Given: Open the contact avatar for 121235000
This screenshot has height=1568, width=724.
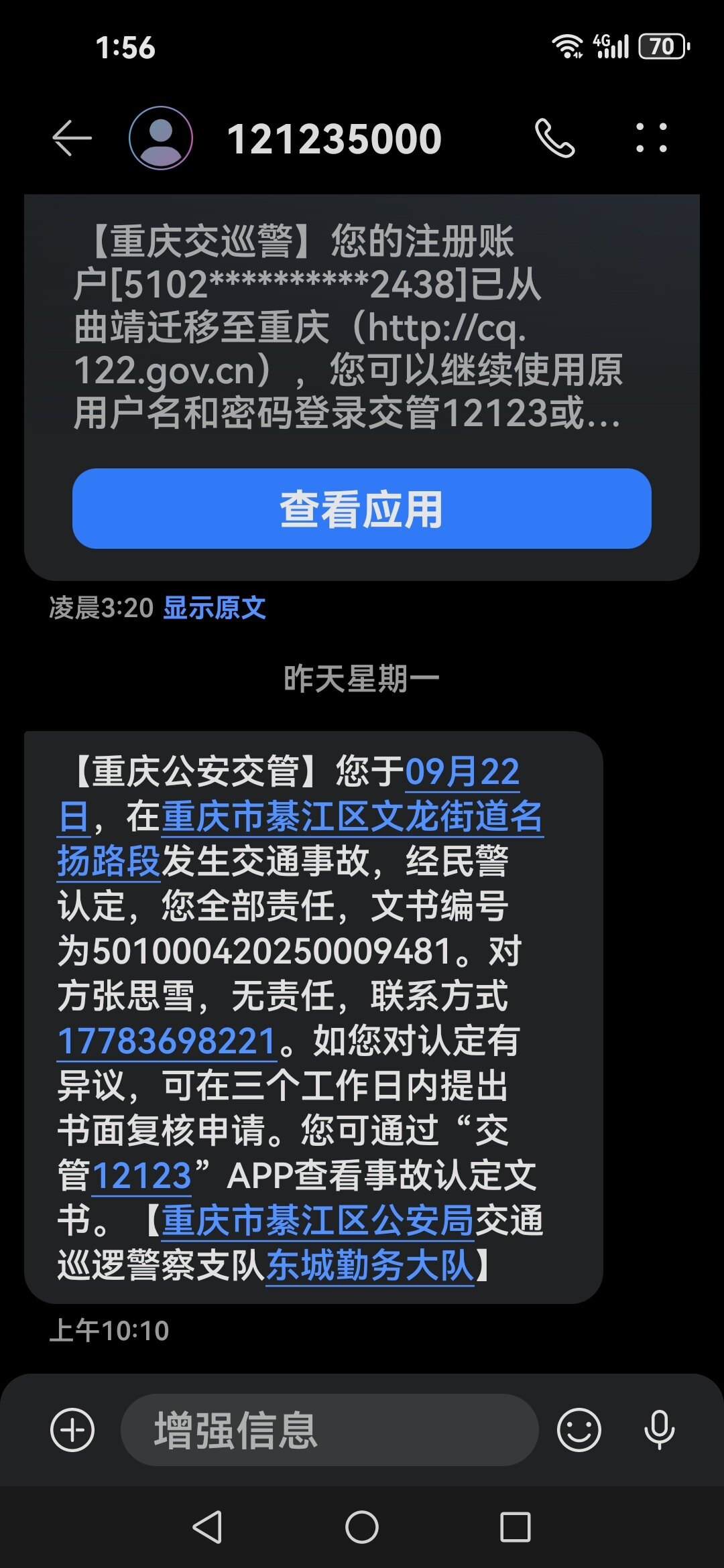Looking at the screenshot, I should tap(161, 138).
